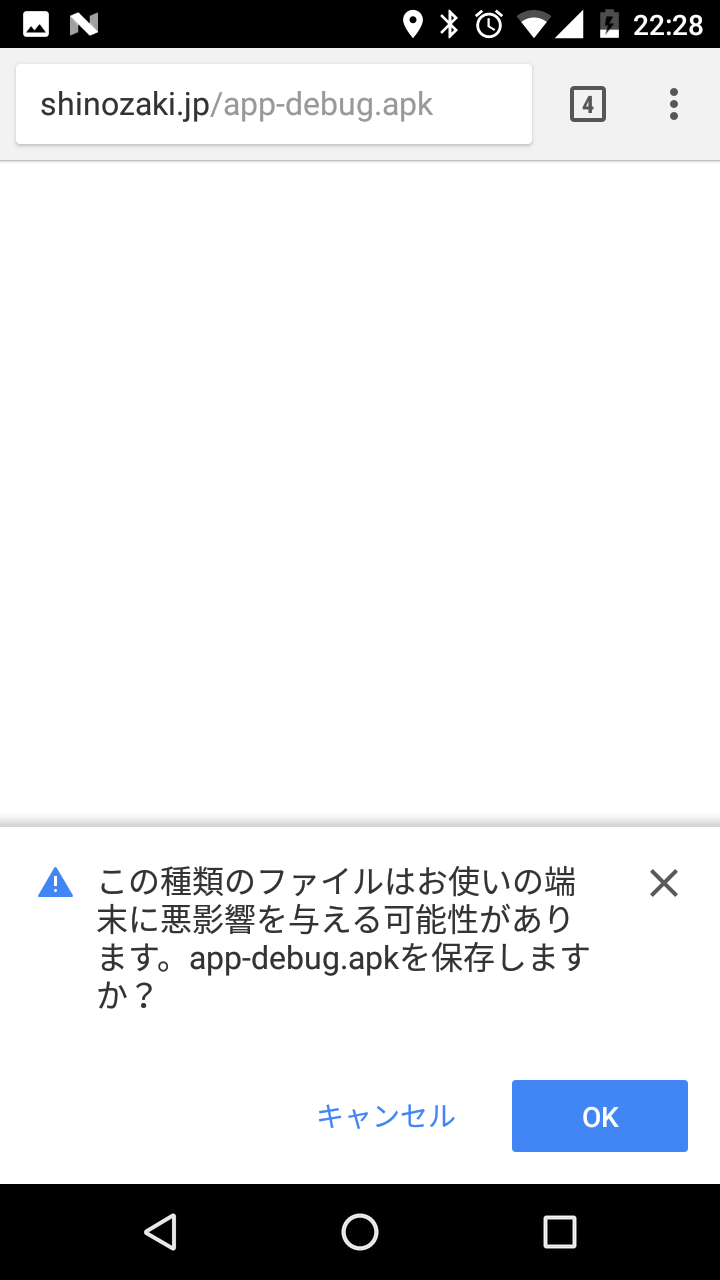Open the recent apps view
The image size is (720, 1280).
pos(560,1232)
